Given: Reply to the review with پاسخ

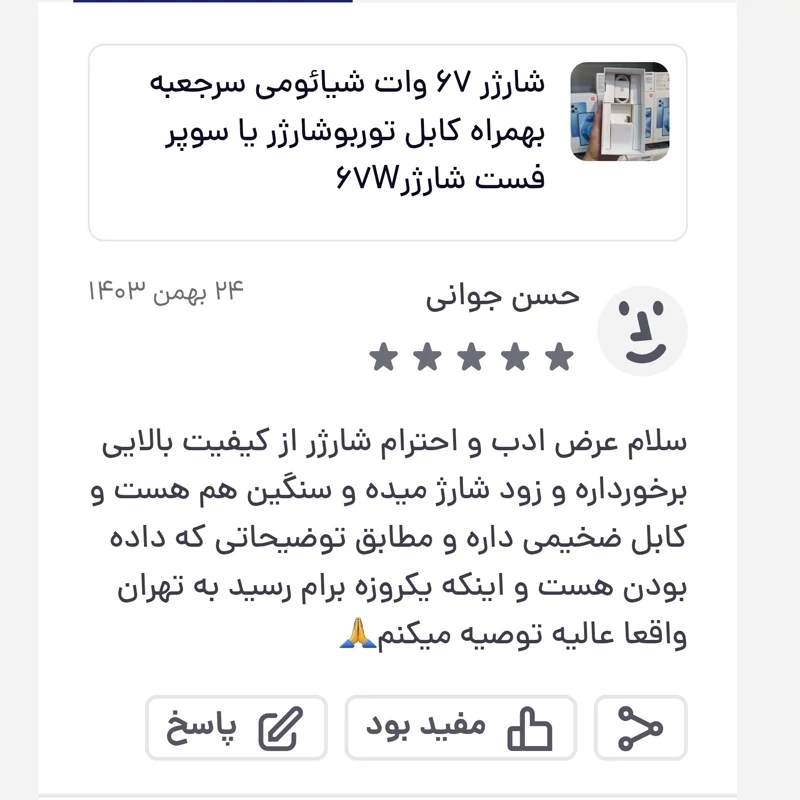Looking at the screenshot, I should (x=236, y=728).
